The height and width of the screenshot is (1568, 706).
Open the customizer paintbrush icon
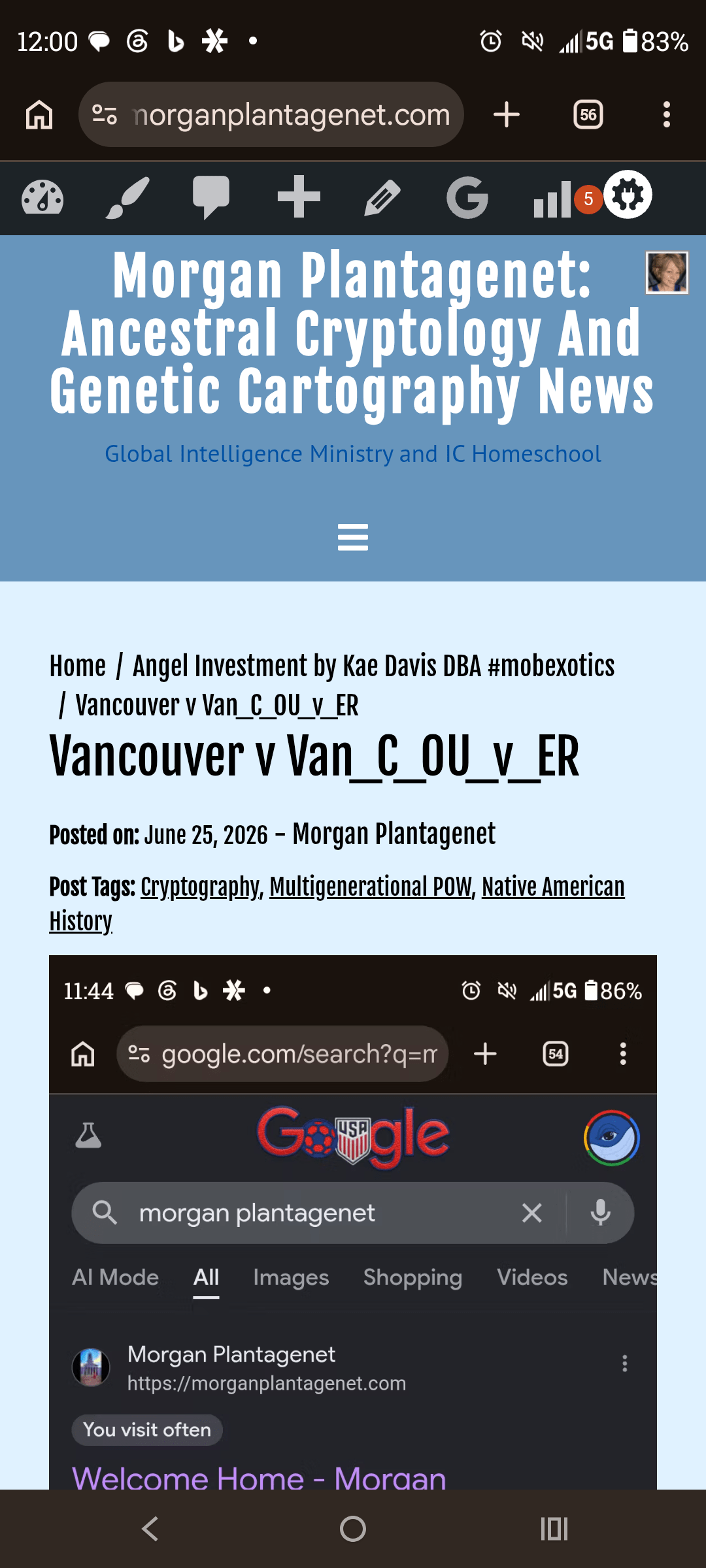pyautogui.click(x=127, y=197)
